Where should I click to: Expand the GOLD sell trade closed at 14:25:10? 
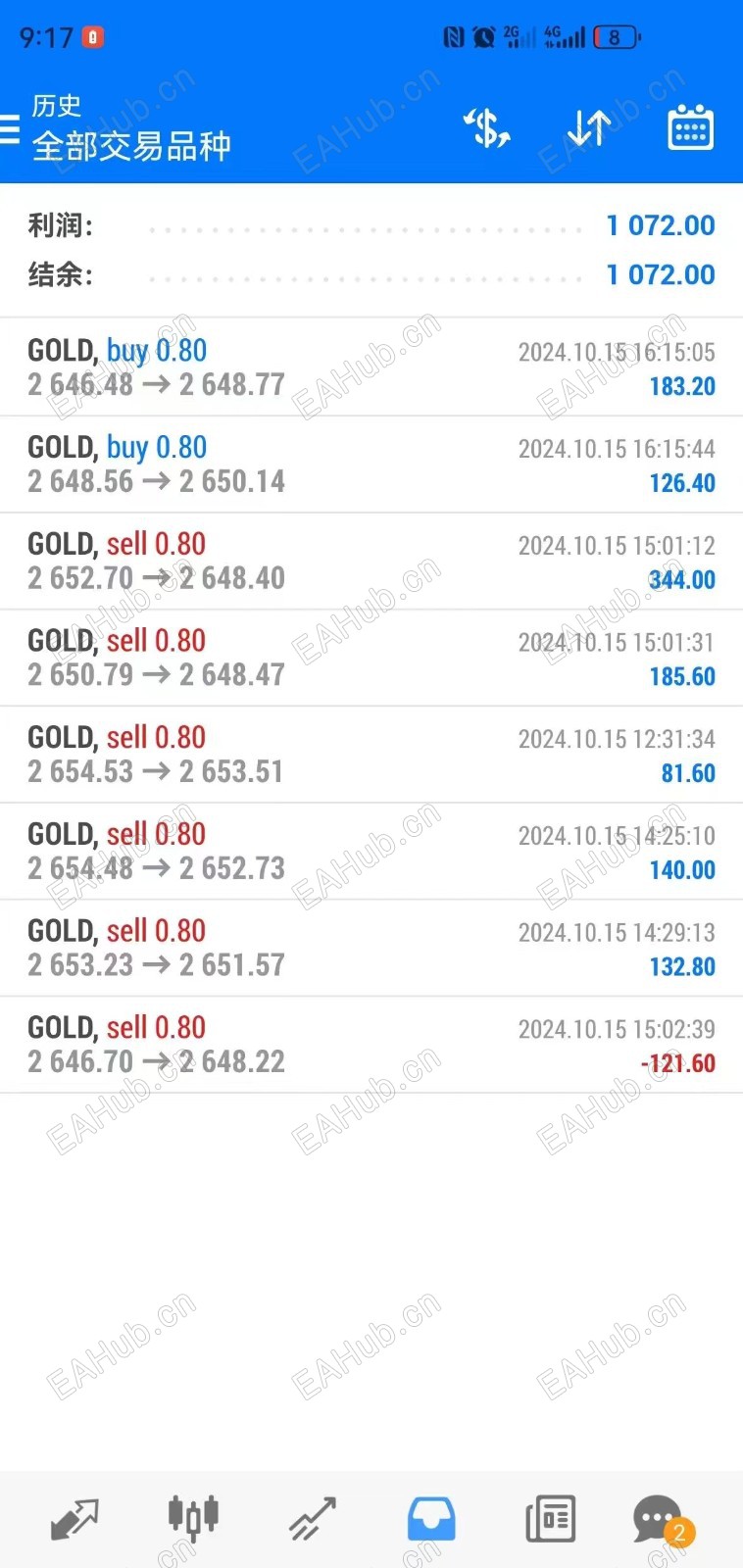click(371, 852)
